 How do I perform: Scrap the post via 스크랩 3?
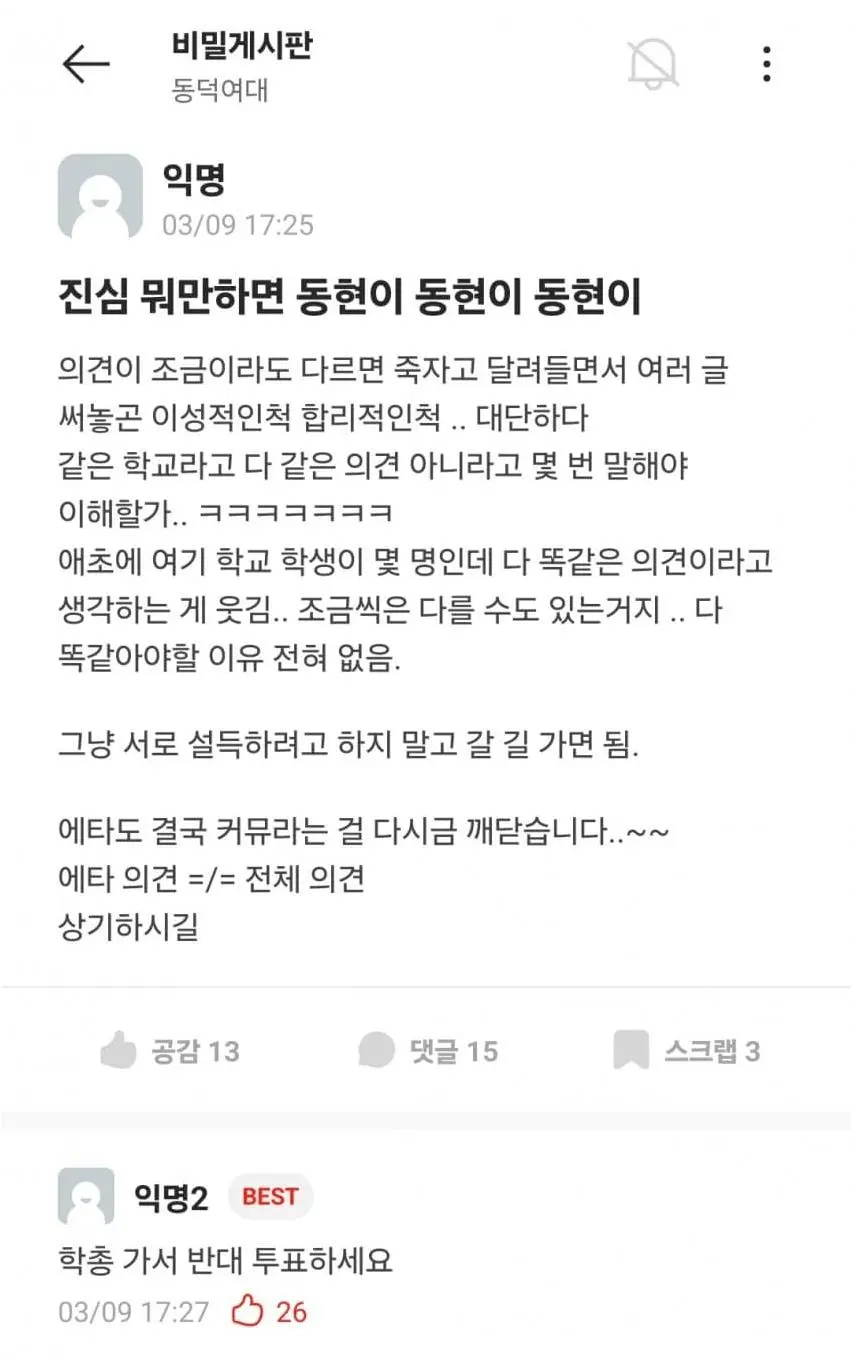tap(686, 1051)
